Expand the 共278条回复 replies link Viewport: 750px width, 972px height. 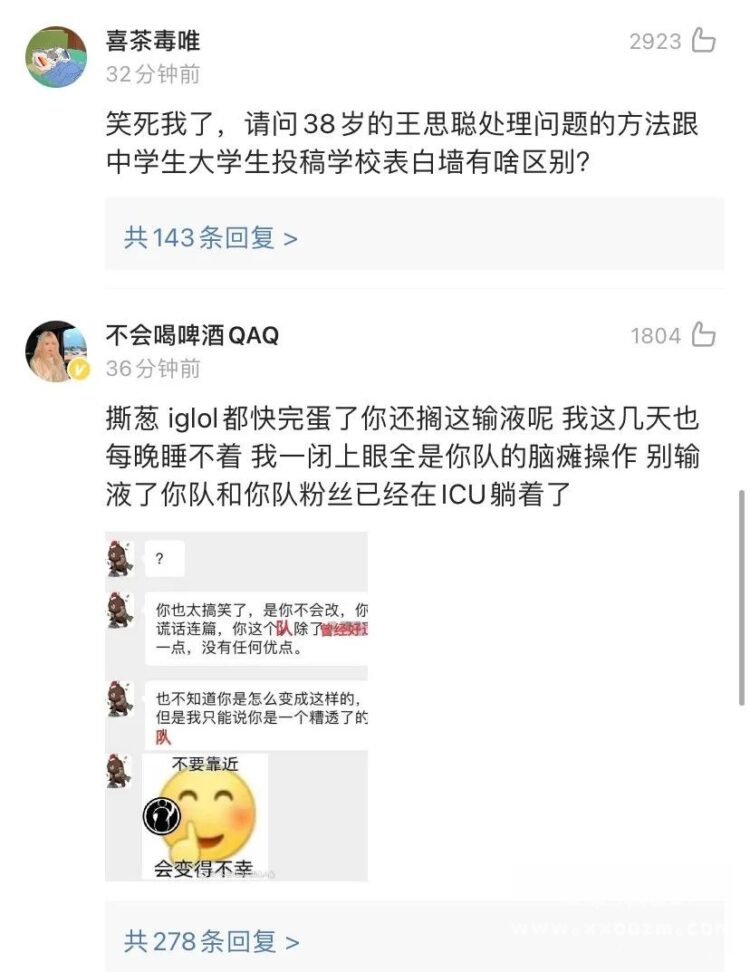(211, 941)
